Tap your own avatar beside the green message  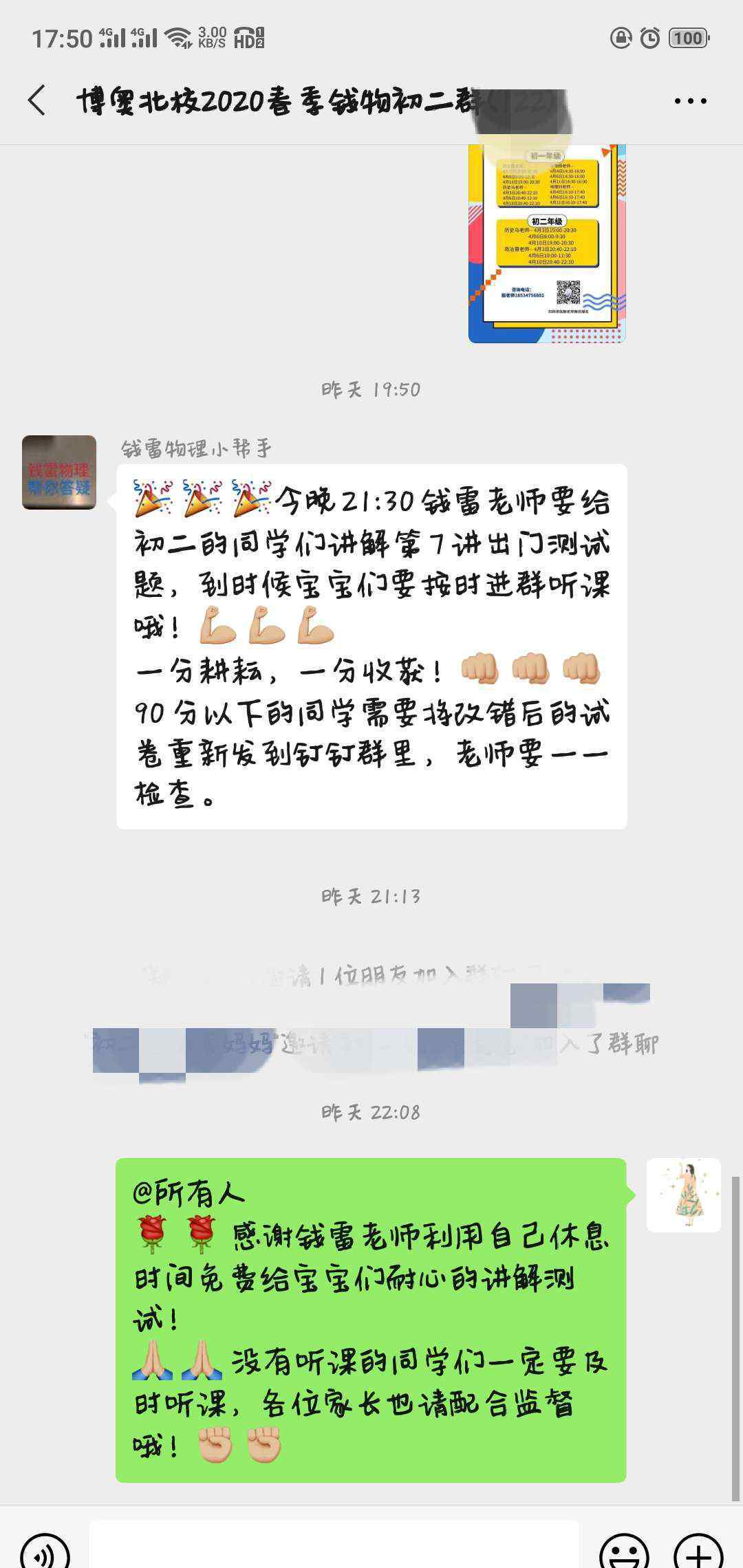pos(684,1195)
